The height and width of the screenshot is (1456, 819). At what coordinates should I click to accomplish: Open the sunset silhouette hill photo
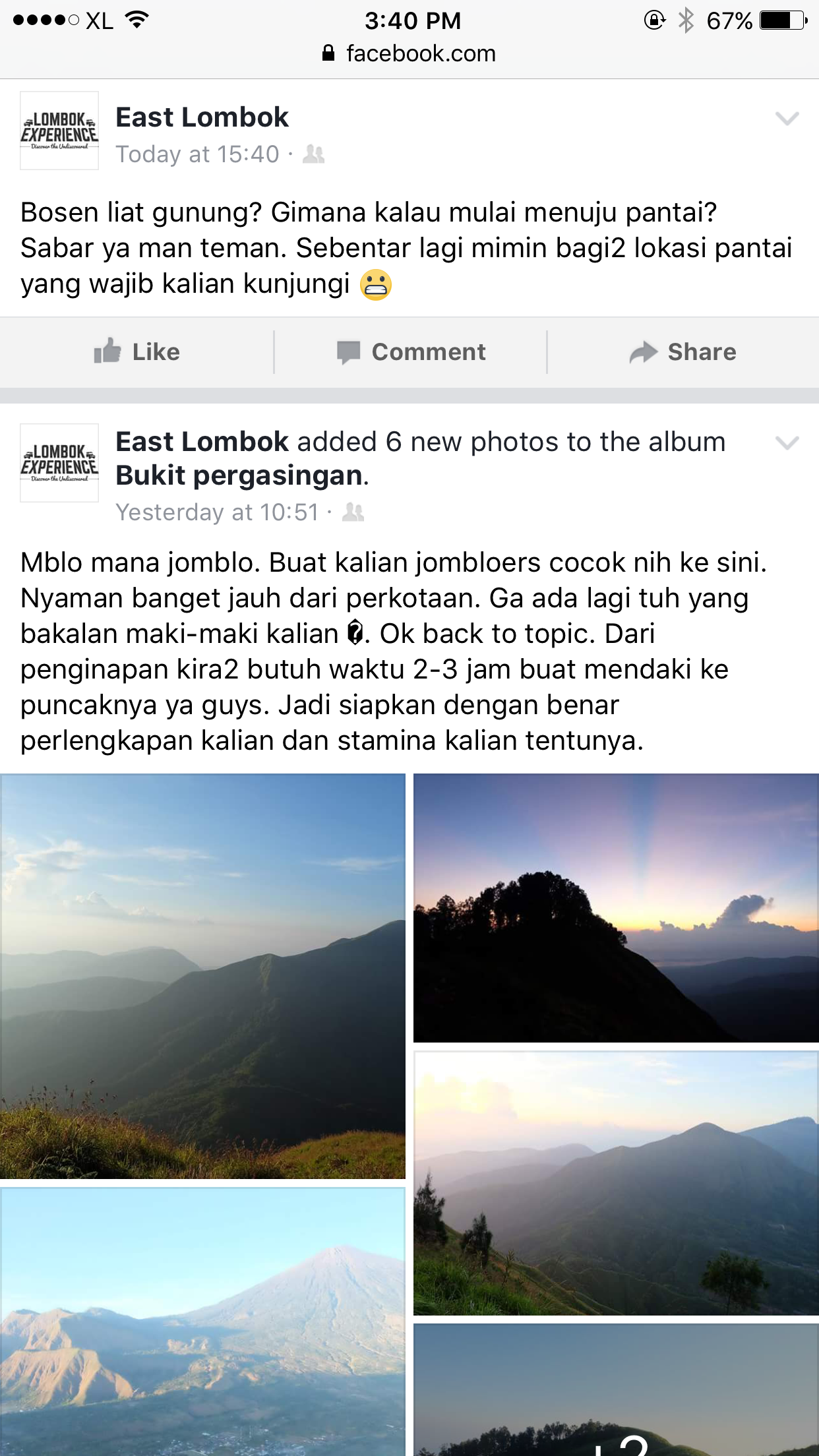click(616, 908)
